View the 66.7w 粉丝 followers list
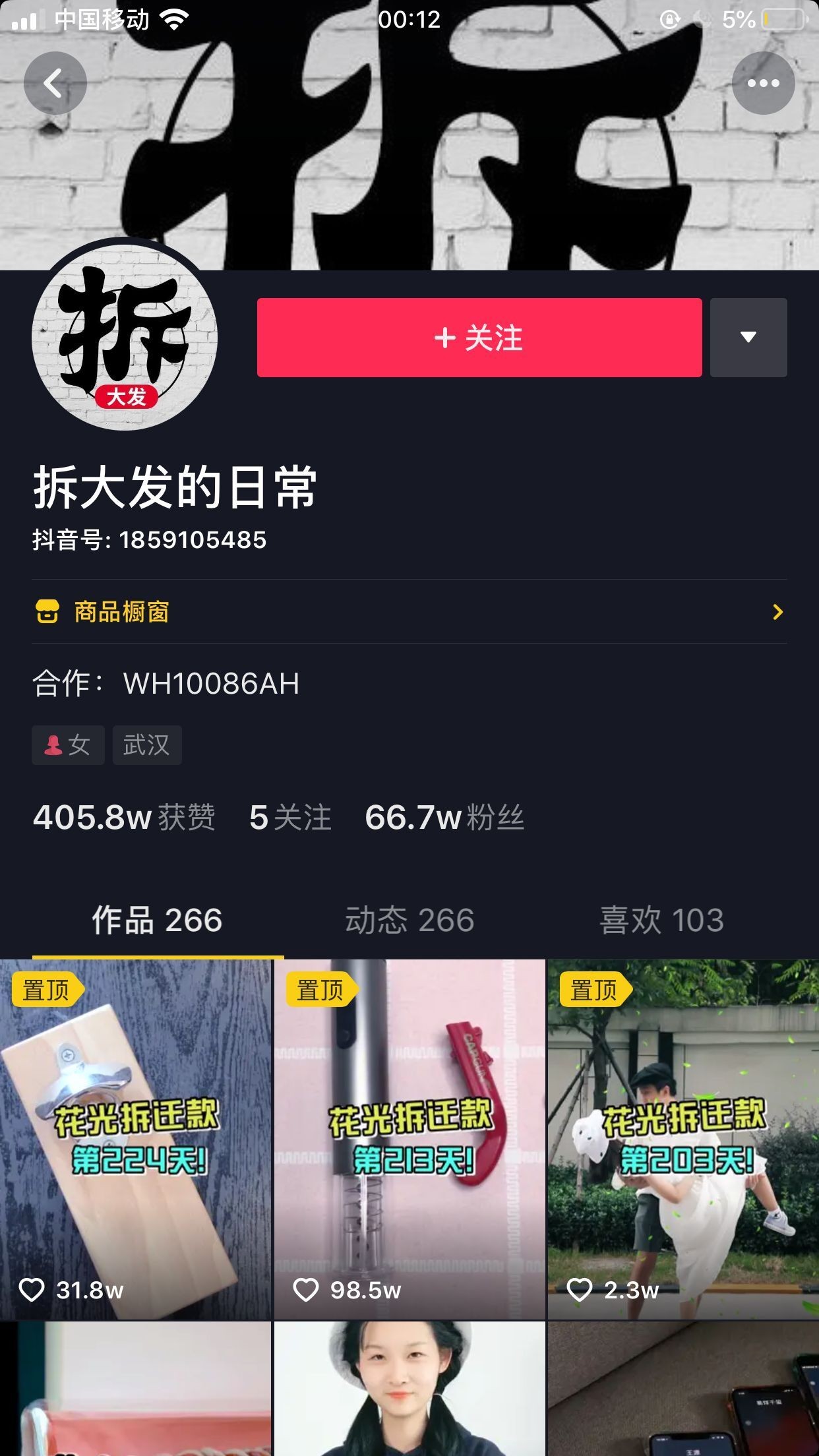819x1456 pixels. tap(444, 818)
